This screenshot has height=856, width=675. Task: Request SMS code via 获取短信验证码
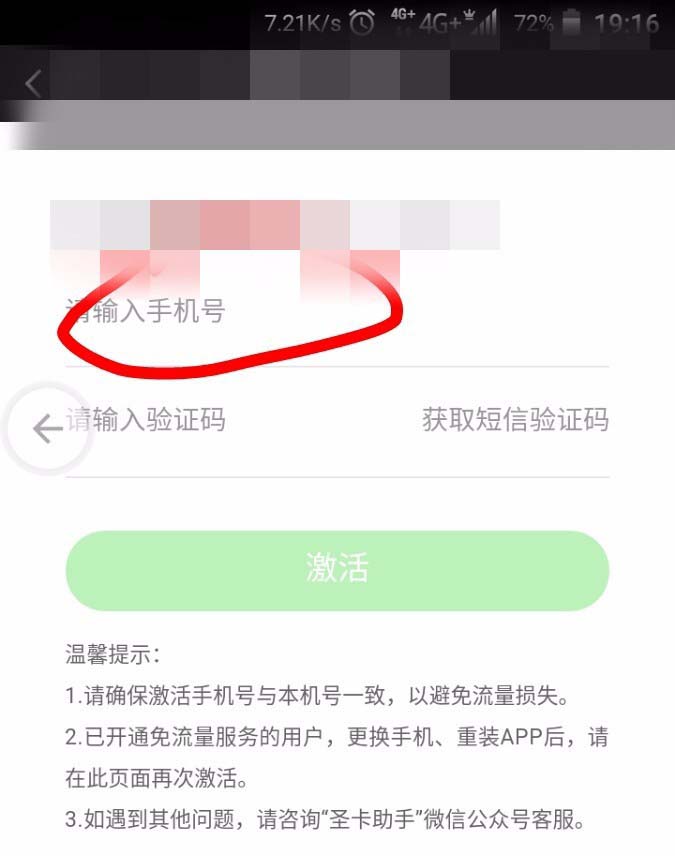(x=515, y=420)
